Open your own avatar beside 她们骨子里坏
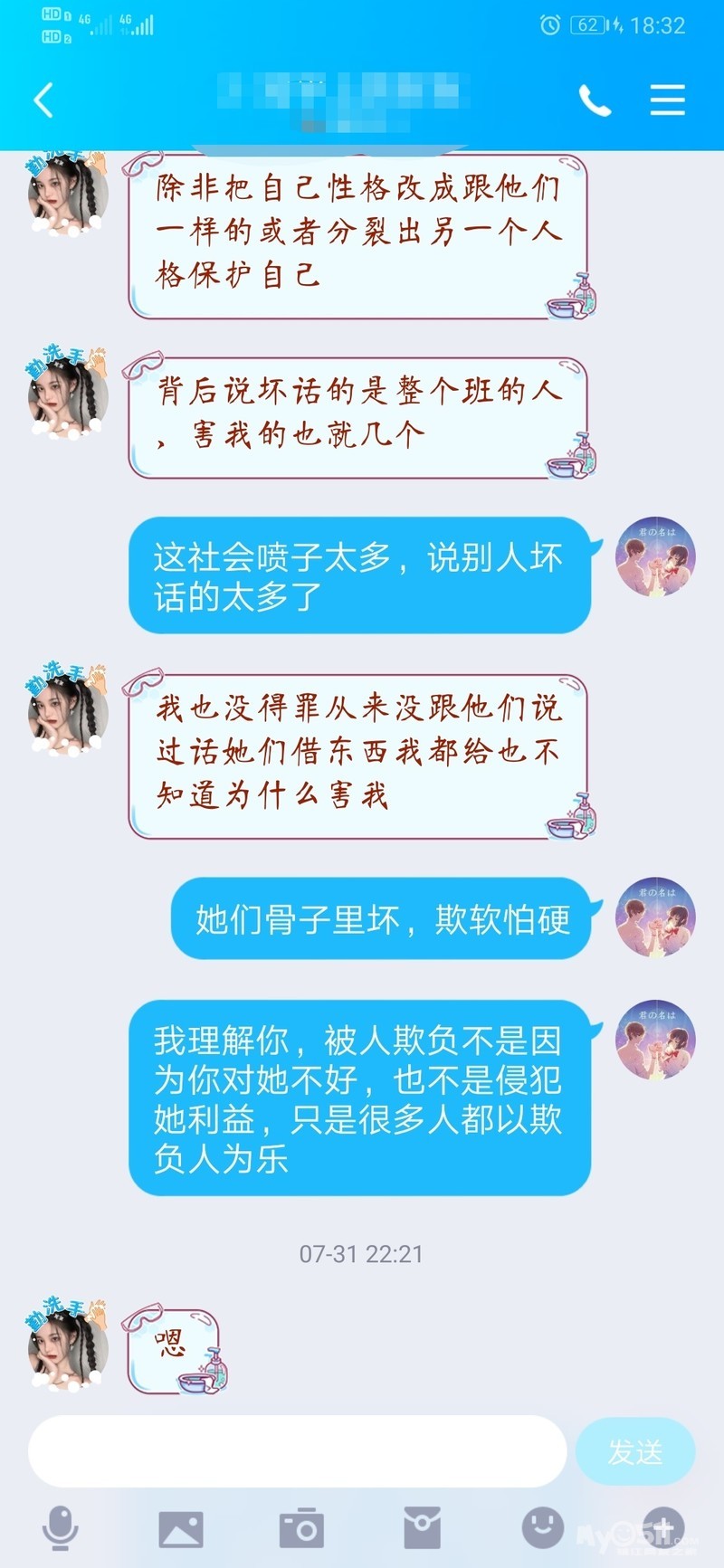This screenshot has width=724, height=1568. click(655, 917)
